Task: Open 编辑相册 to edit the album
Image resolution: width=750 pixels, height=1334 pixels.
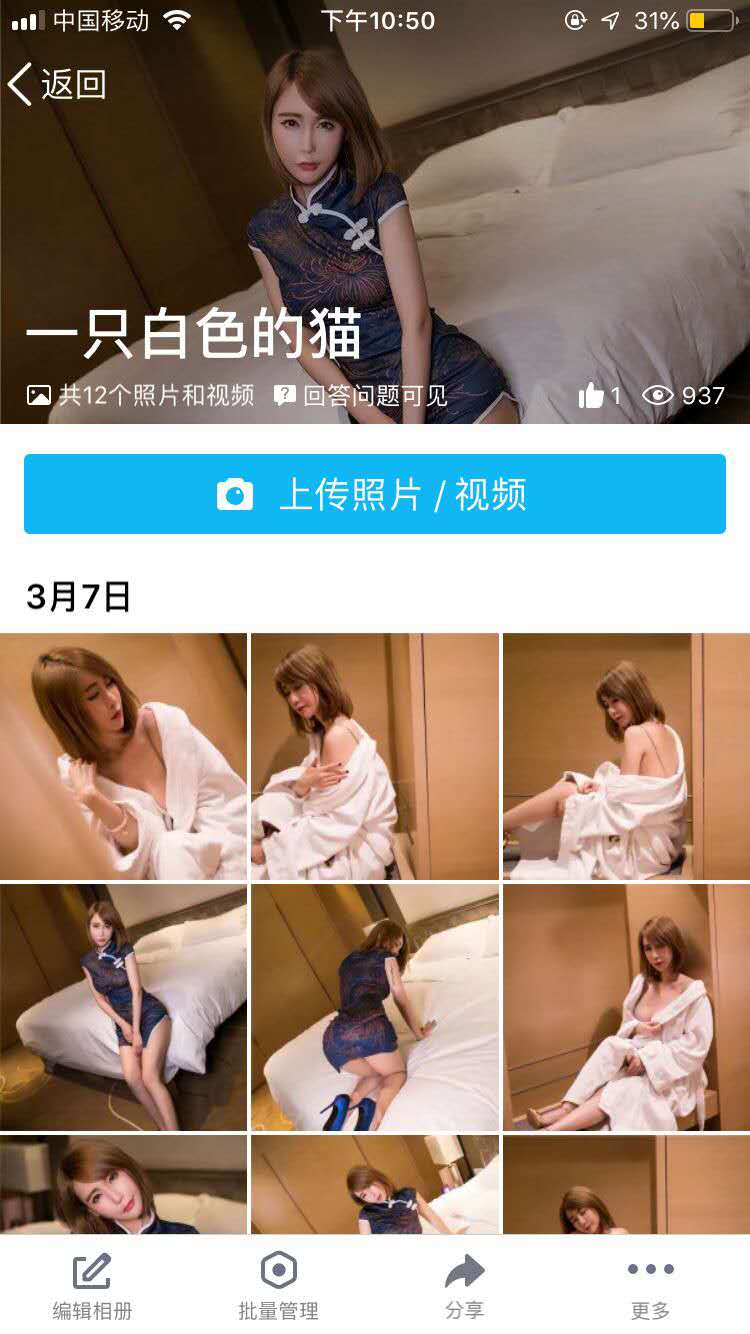Action: [92, 1287]
